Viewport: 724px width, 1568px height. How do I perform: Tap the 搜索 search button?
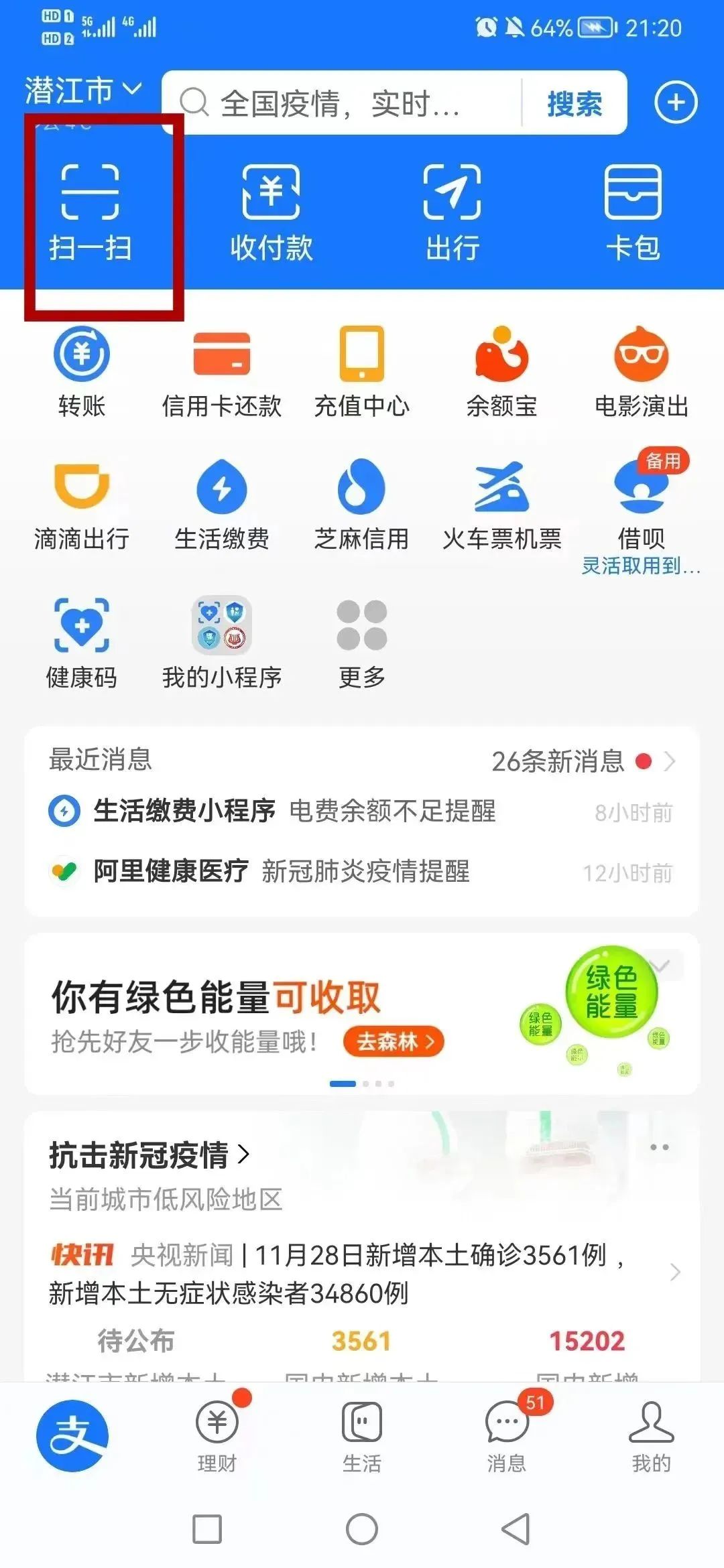[575, 104]
